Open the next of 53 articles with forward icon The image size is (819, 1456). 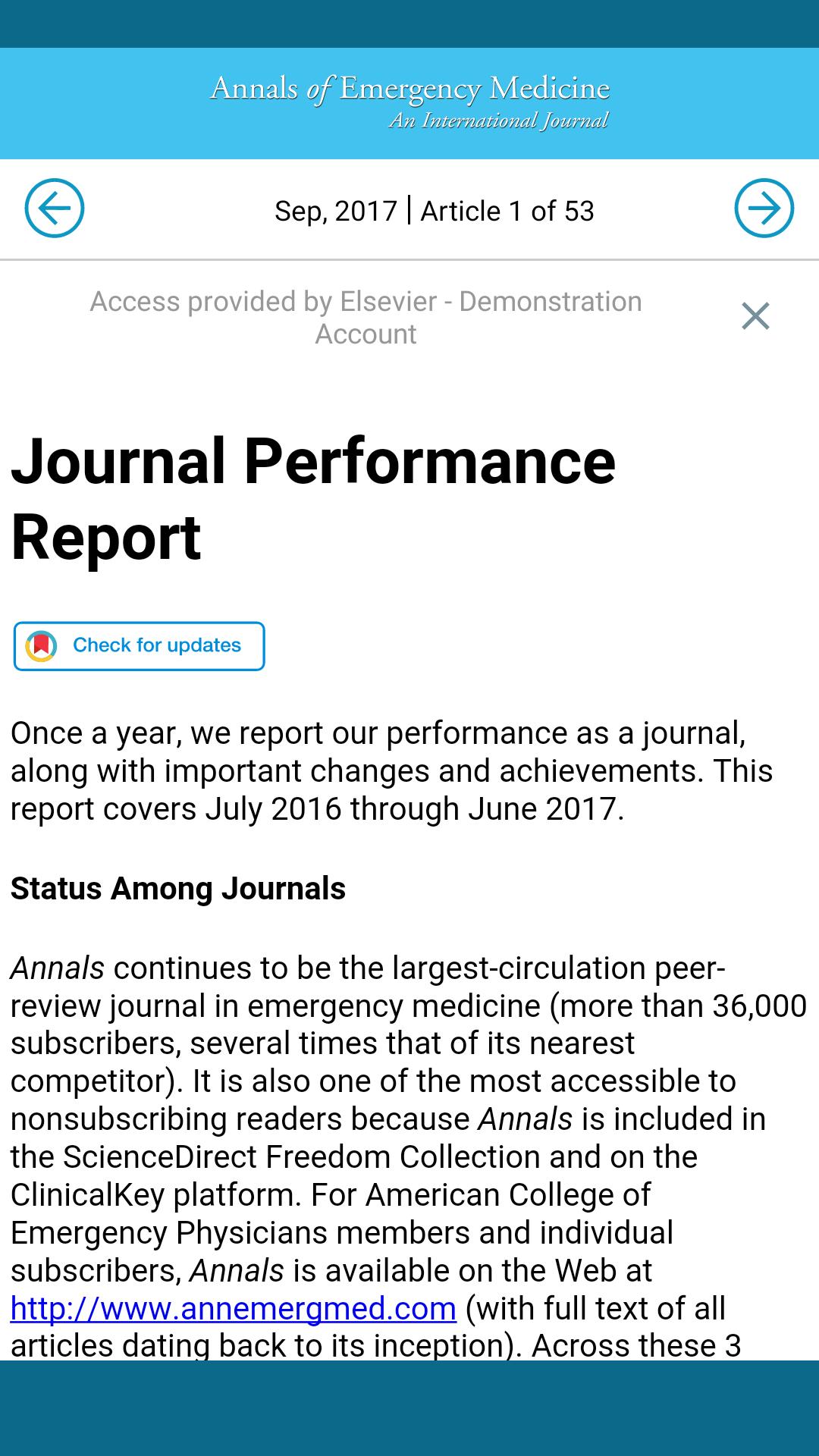764,209
